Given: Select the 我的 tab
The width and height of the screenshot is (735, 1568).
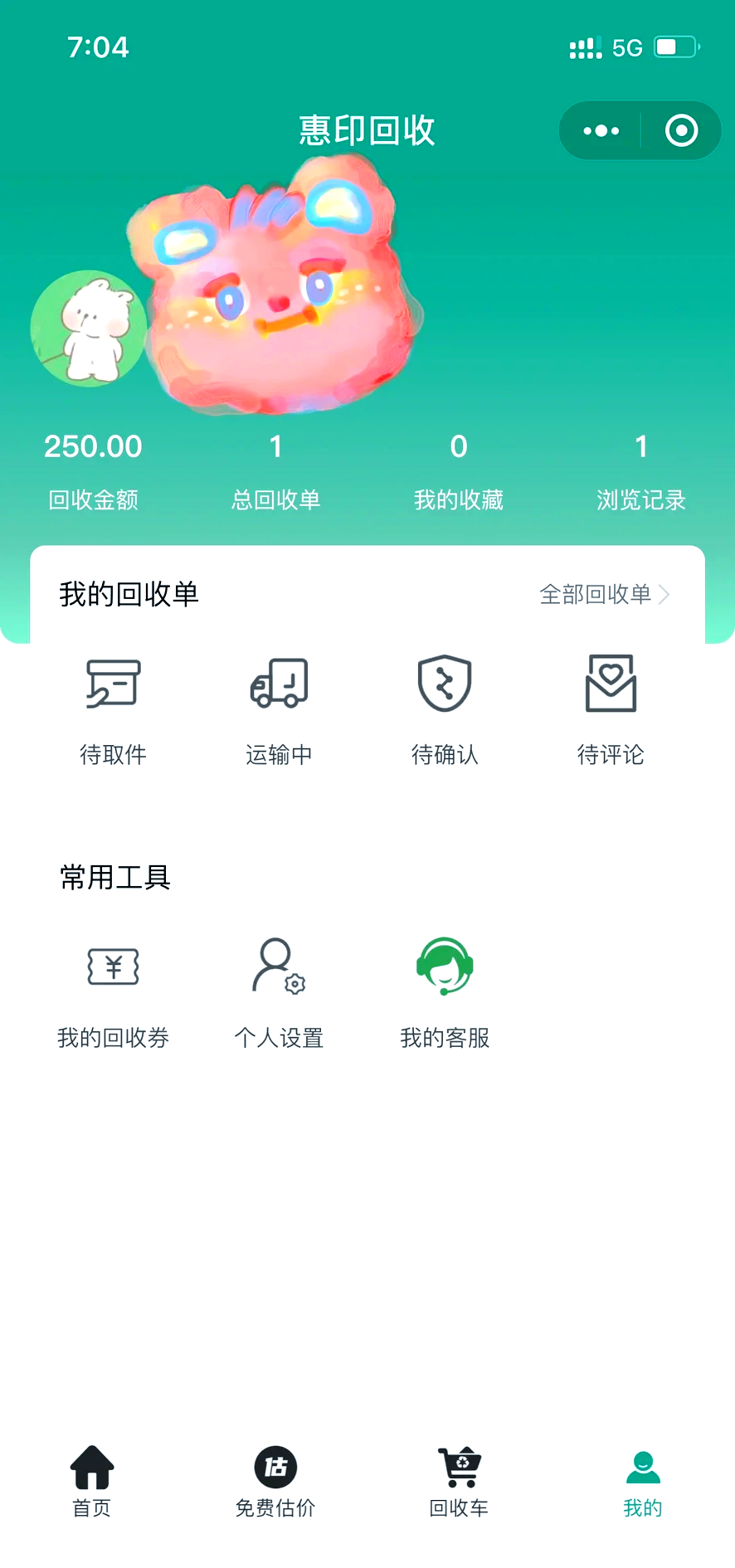Looking at the screenshot, I should point(643,1481).
